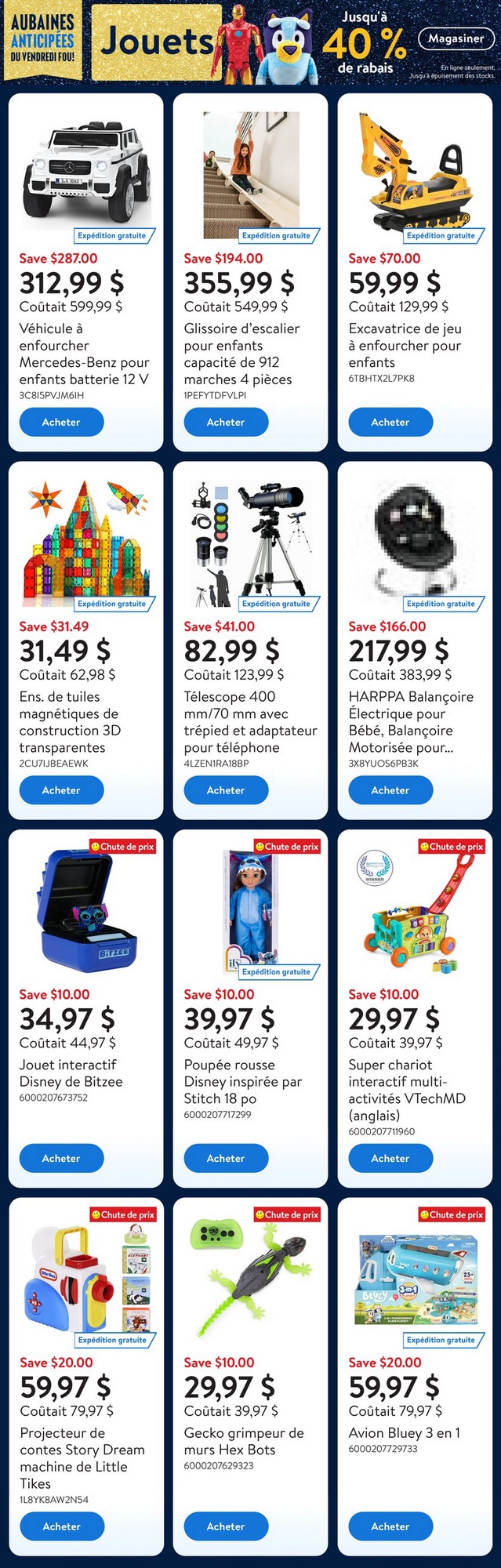
Task: View the Avion Bluey 3 en 1 picture
Action: (416, 1272)
